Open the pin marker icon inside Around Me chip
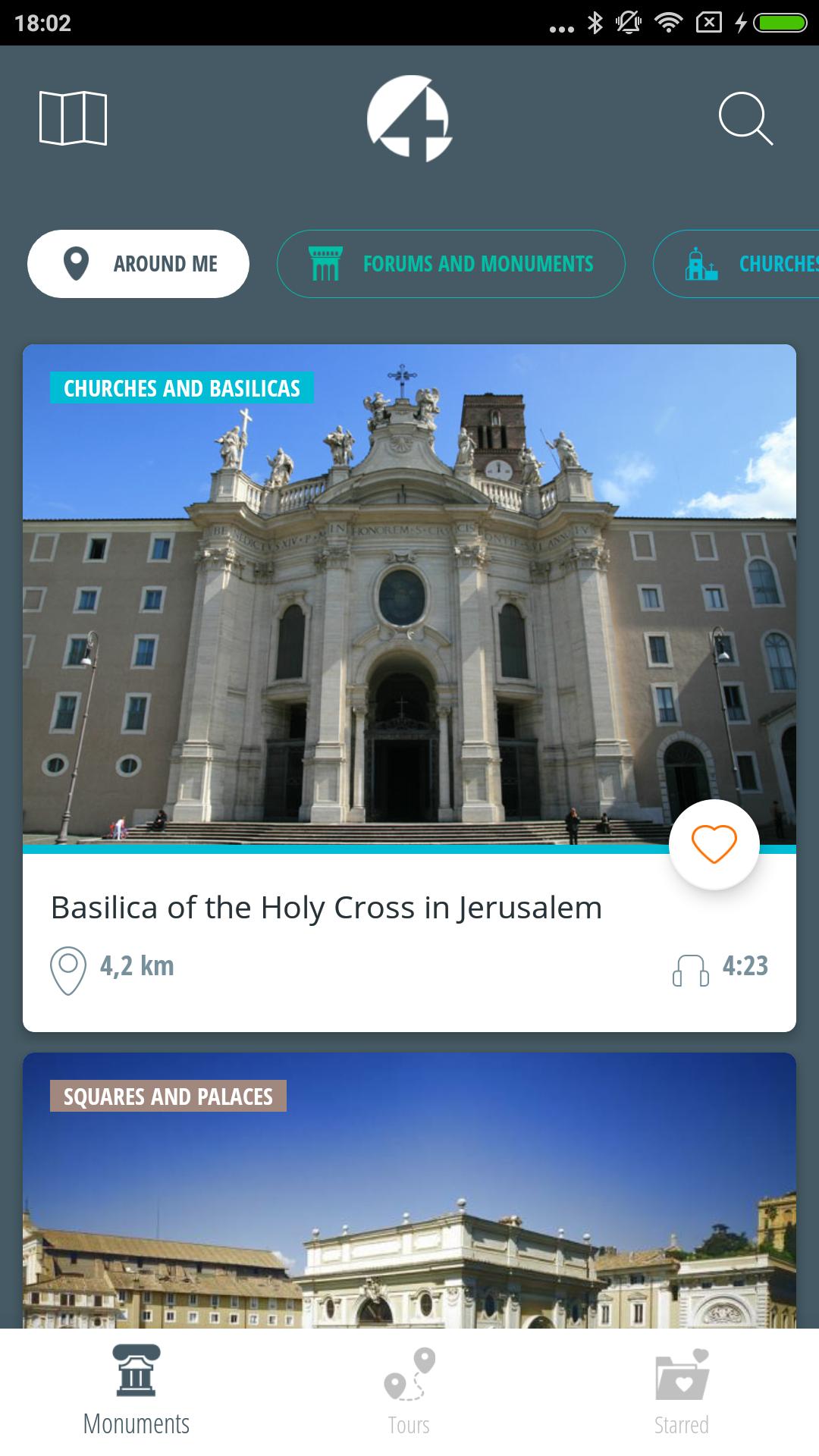 click(75, 264)
